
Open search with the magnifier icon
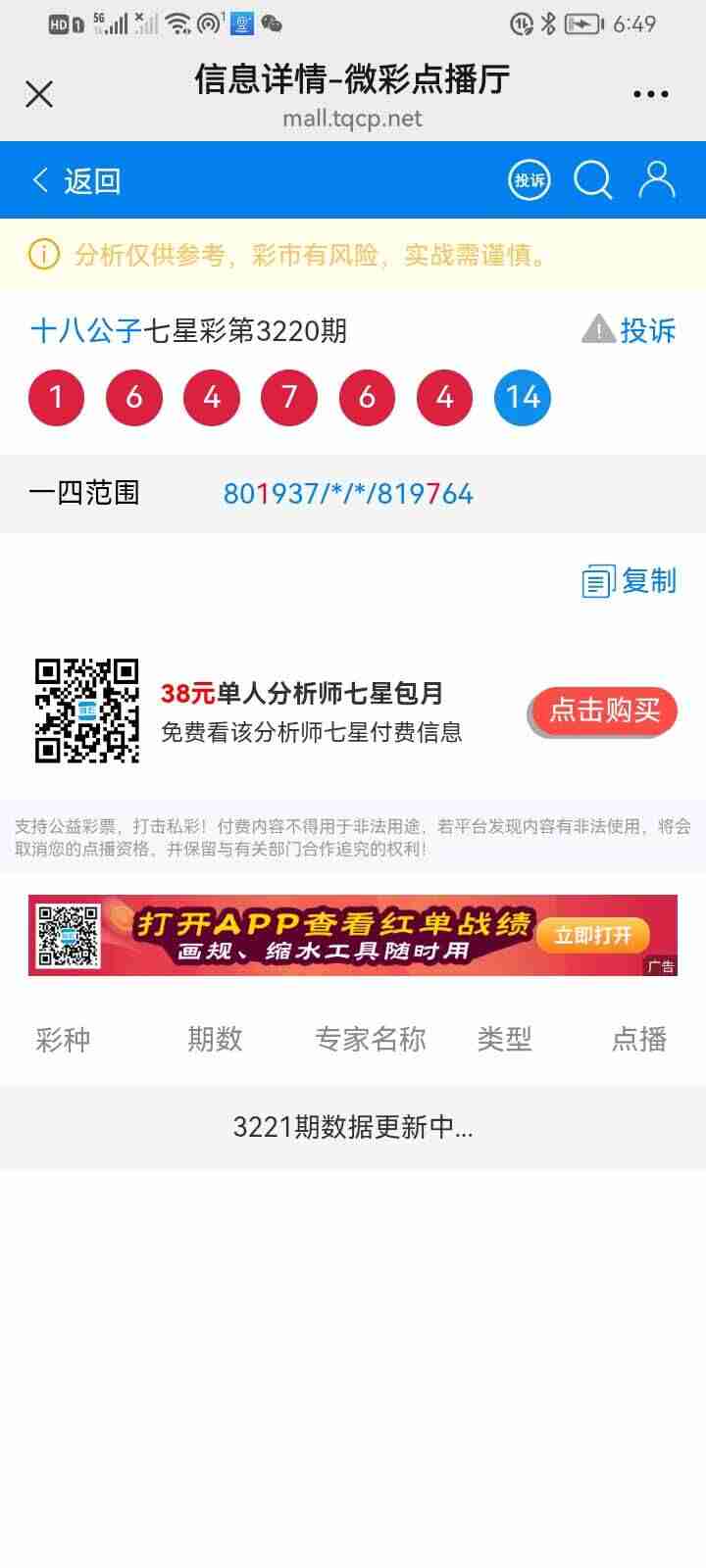pyautogui.click(x=592, y=180)
